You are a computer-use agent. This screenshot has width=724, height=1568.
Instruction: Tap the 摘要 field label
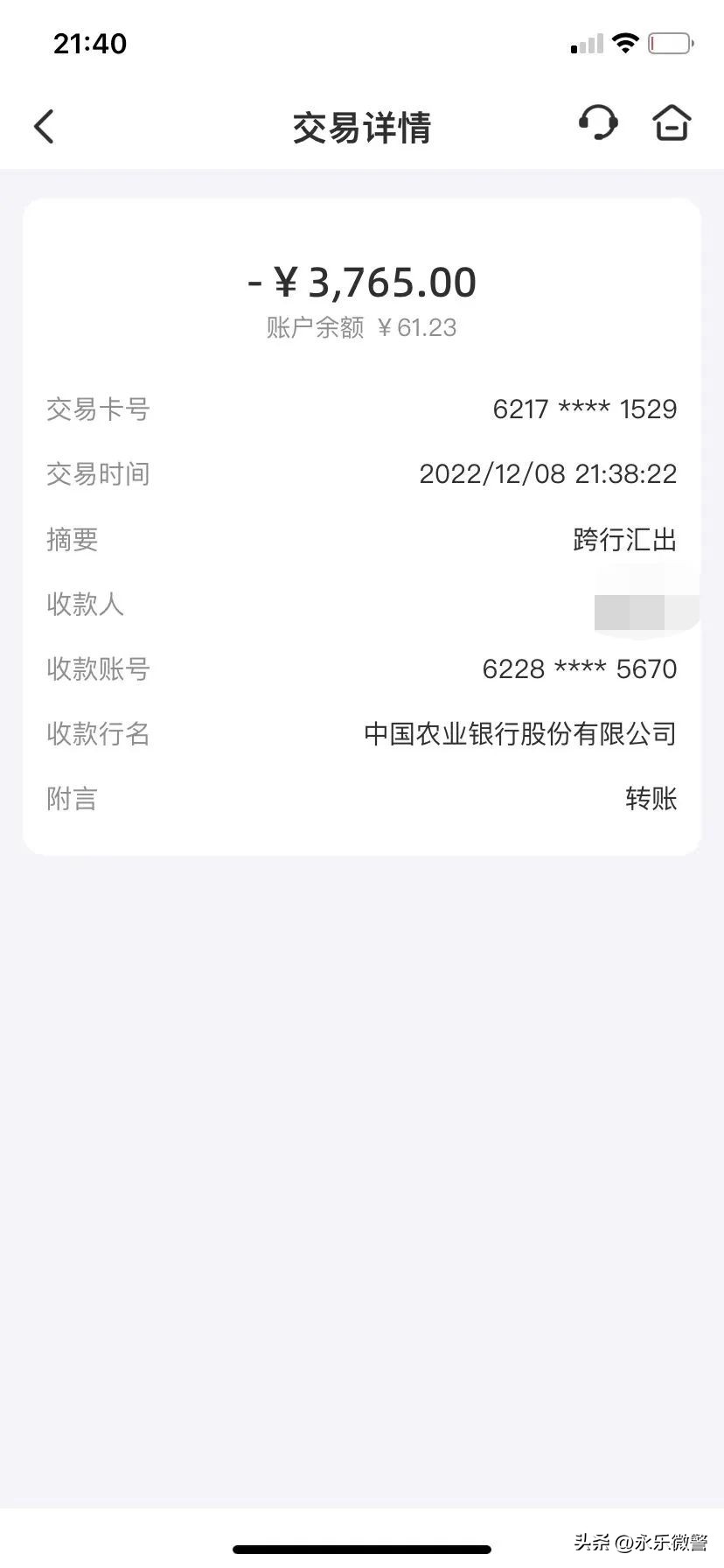tap(72, 539)
